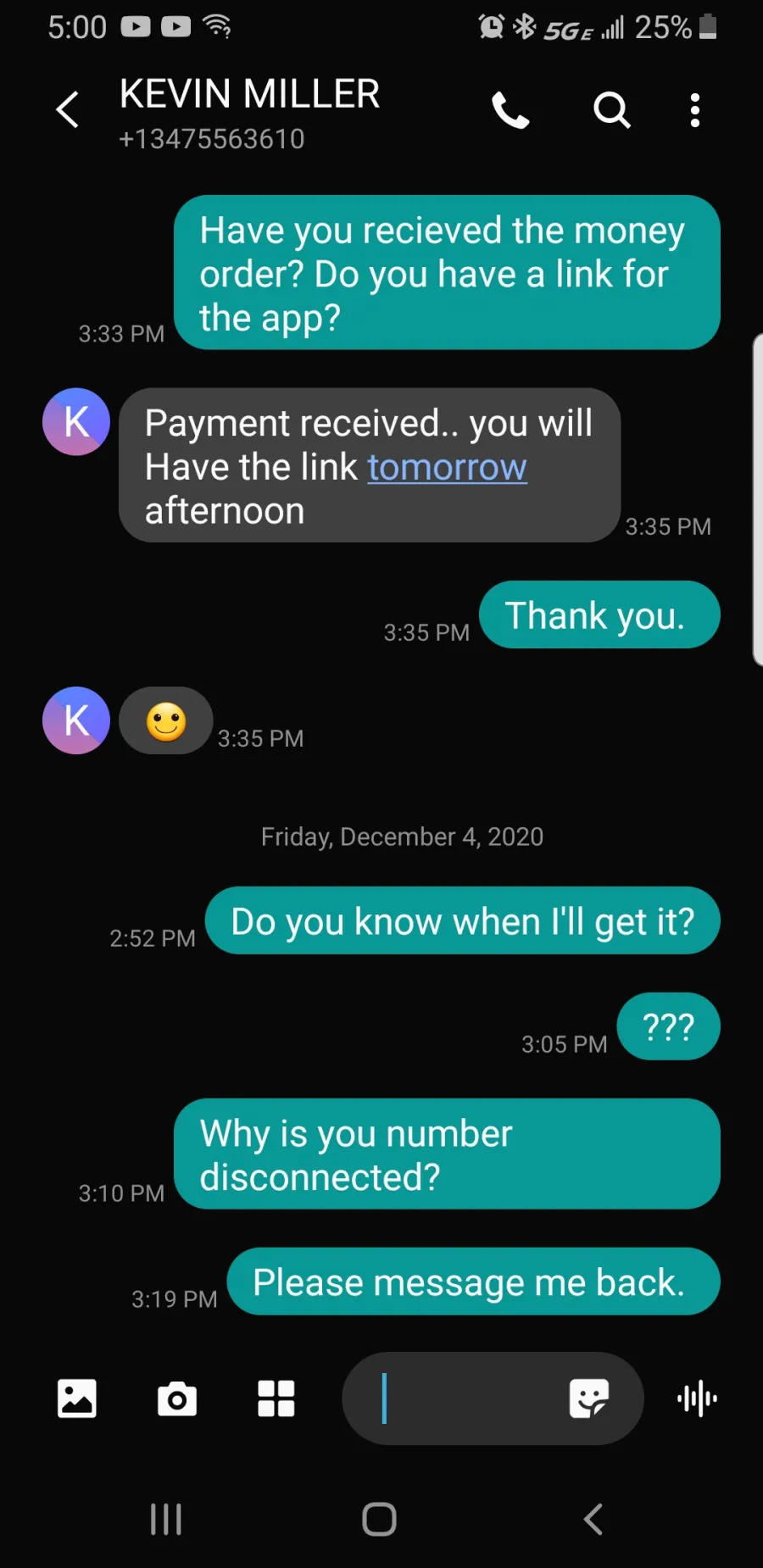Screen dimensions: 763x1568
Task: Go back to the conversations list
Action: pyautogui.click(x=67, y=110)
